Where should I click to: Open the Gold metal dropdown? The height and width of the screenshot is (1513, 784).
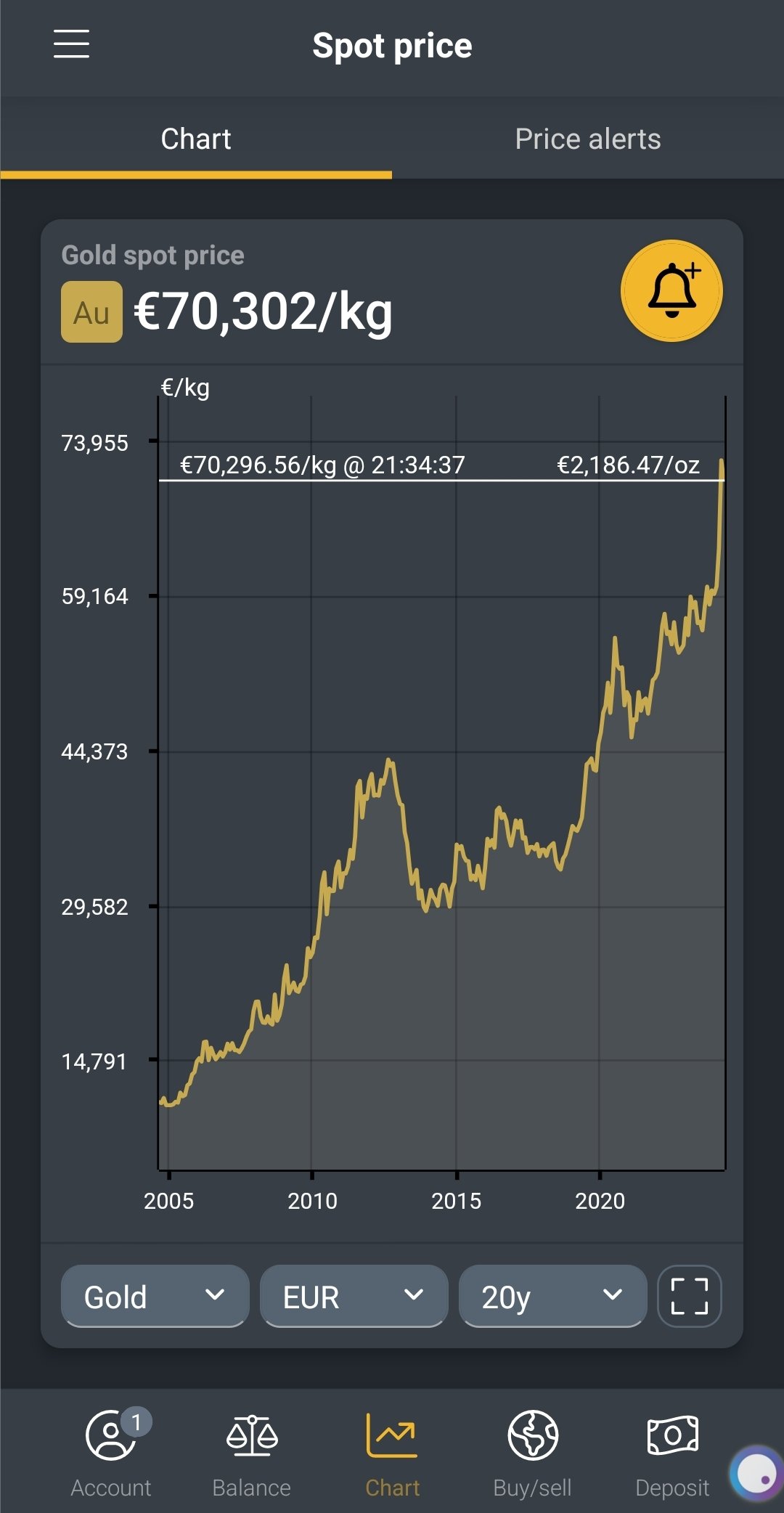coord(155,1296)
